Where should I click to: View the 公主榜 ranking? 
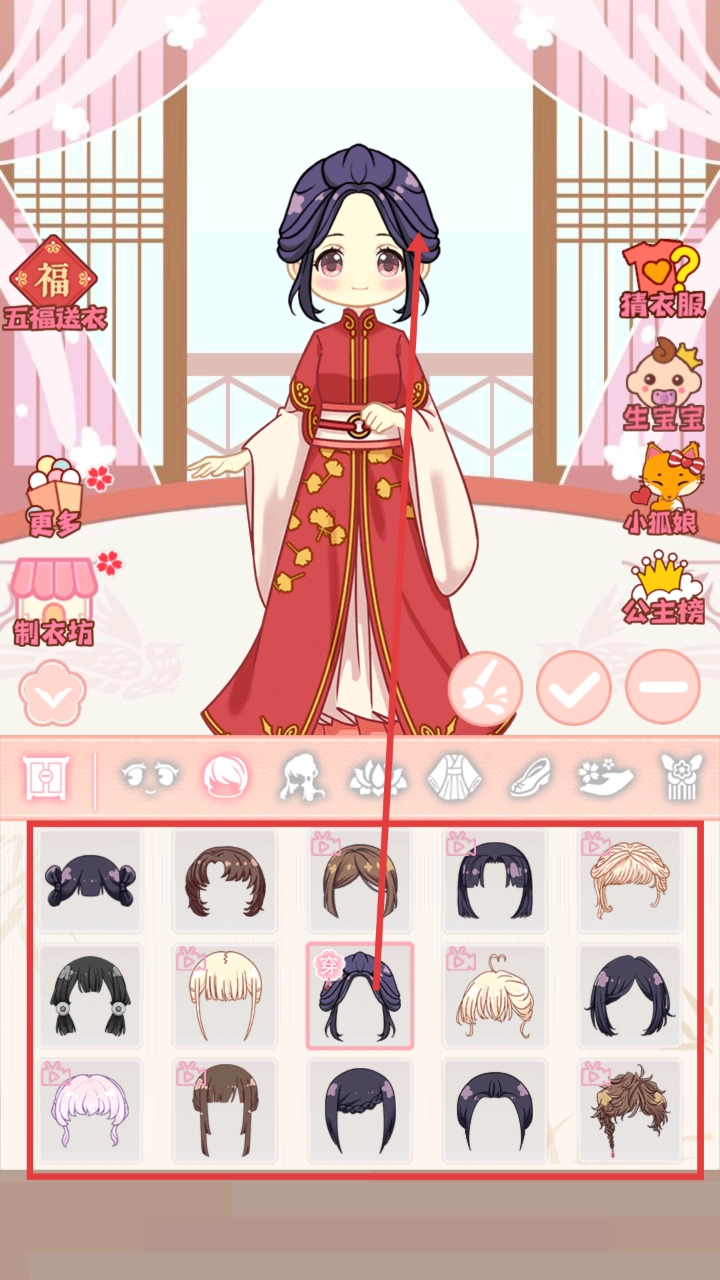(x=663, y=590)
